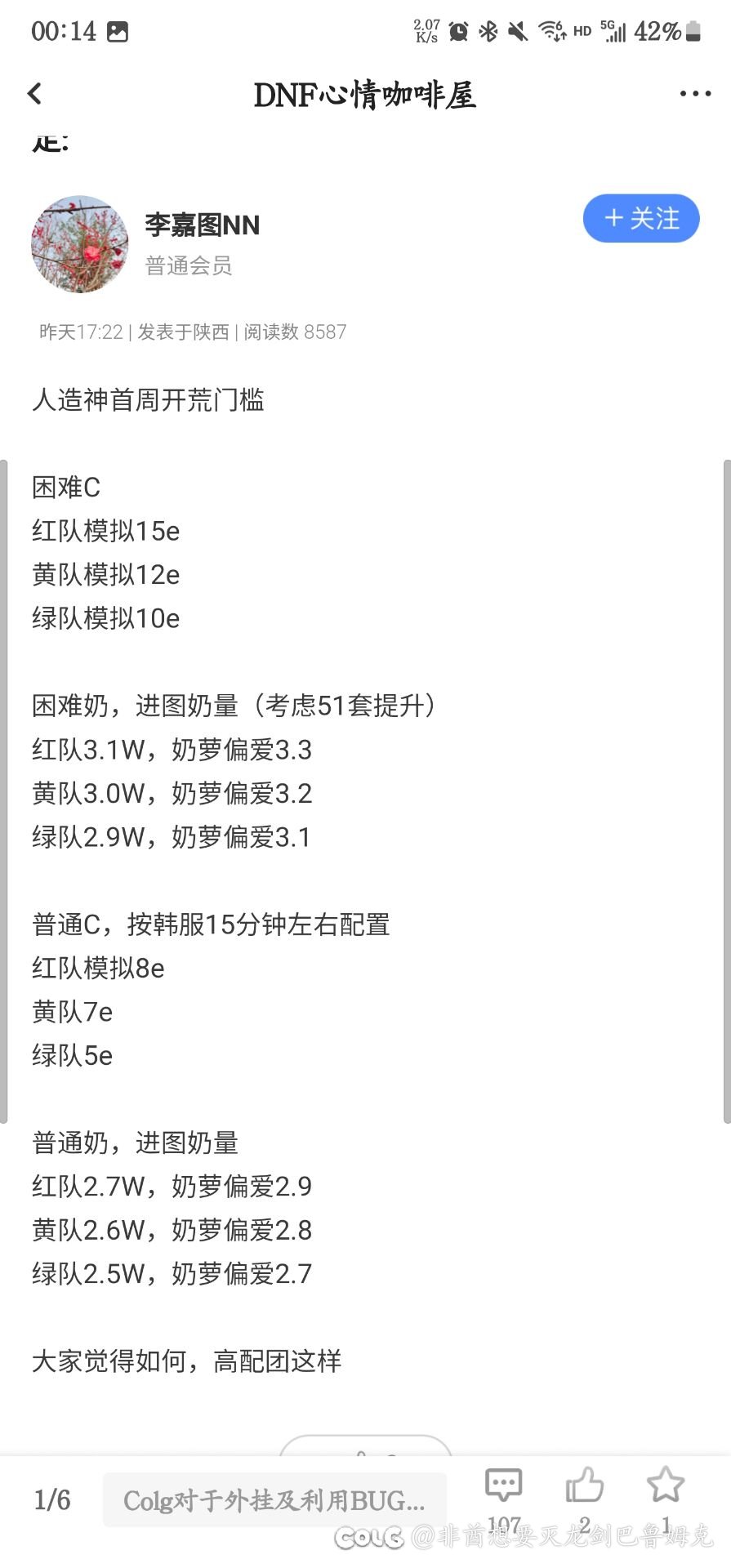
Task: Open the three-dot overflow menu
Action: [x=695, y=94]
